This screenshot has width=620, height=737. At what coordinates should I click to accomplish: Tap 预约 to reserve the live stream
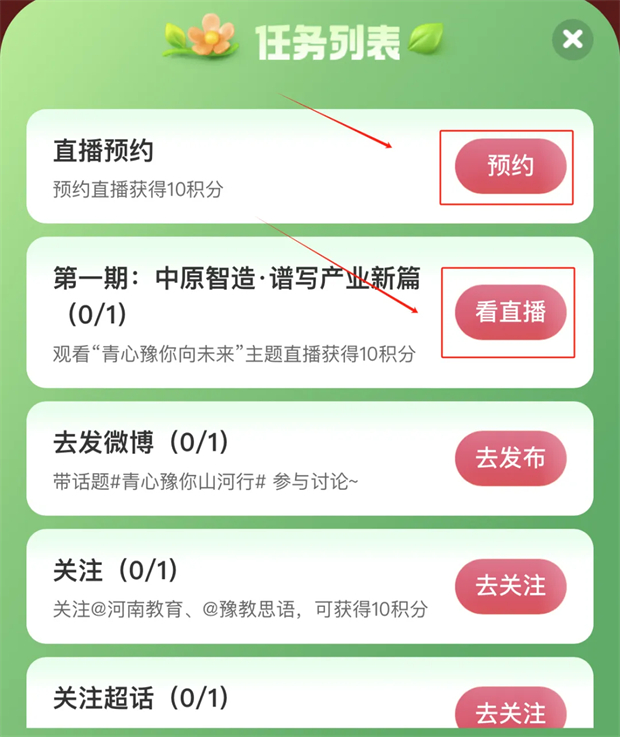coord(511,166)
